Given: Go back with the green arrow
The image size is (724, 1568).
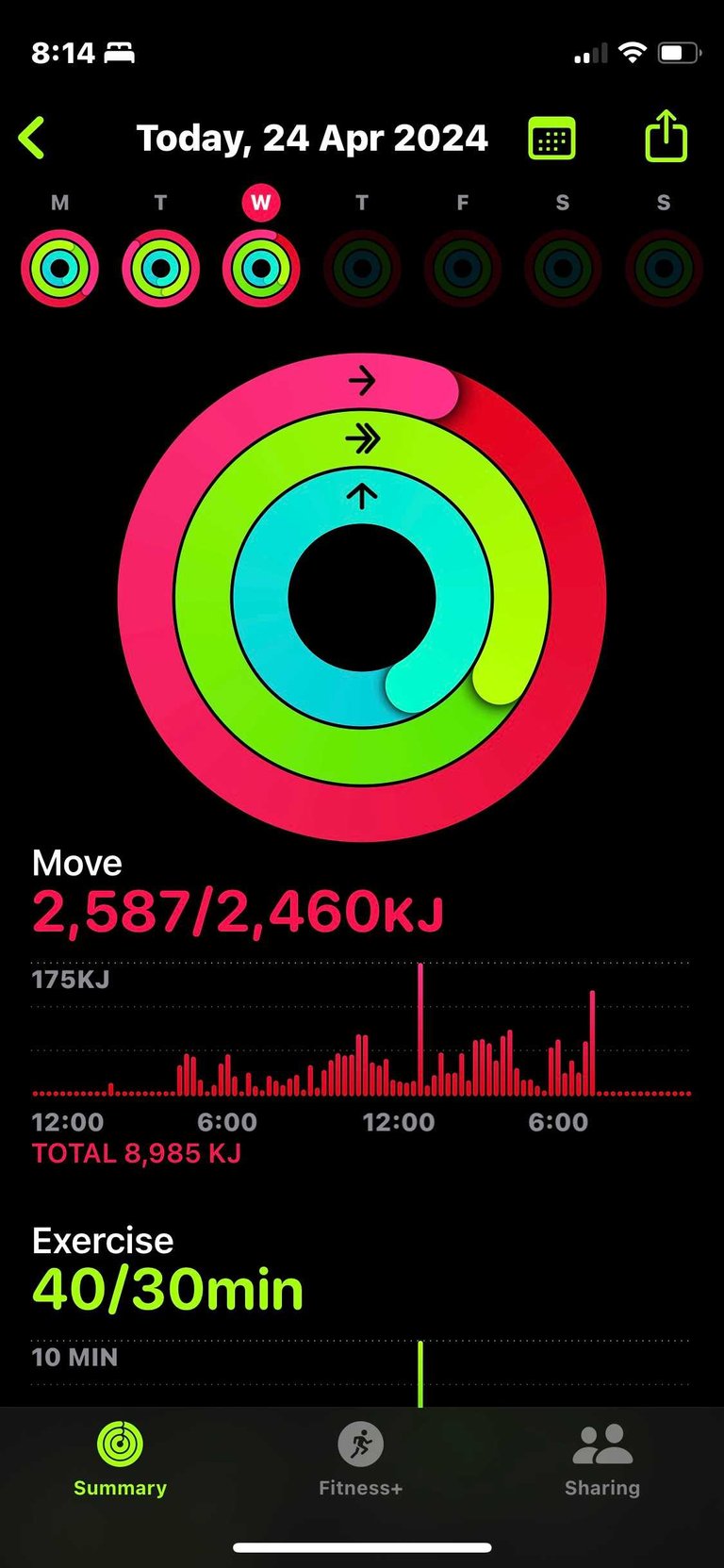Looking at the screenshot, I should click(32, 139).
